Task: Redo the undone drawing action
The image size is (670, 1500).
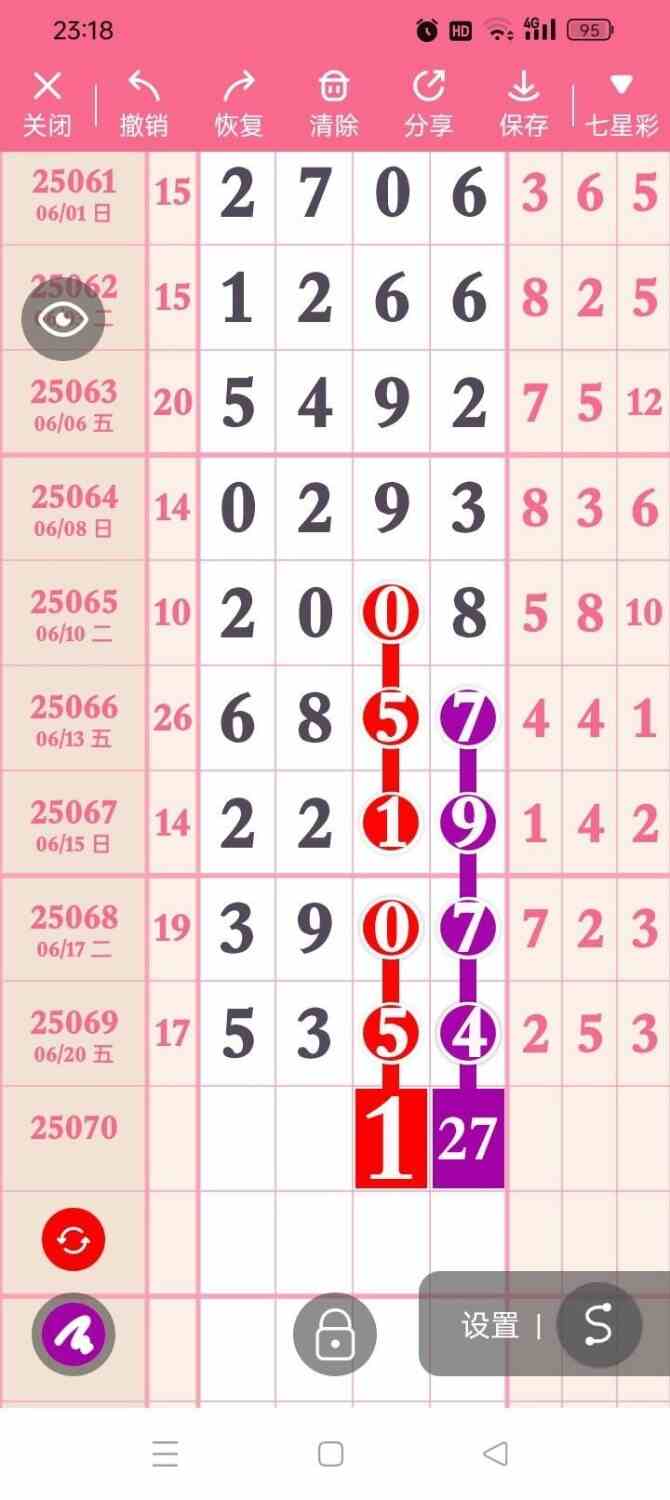Action: [238, 103]
